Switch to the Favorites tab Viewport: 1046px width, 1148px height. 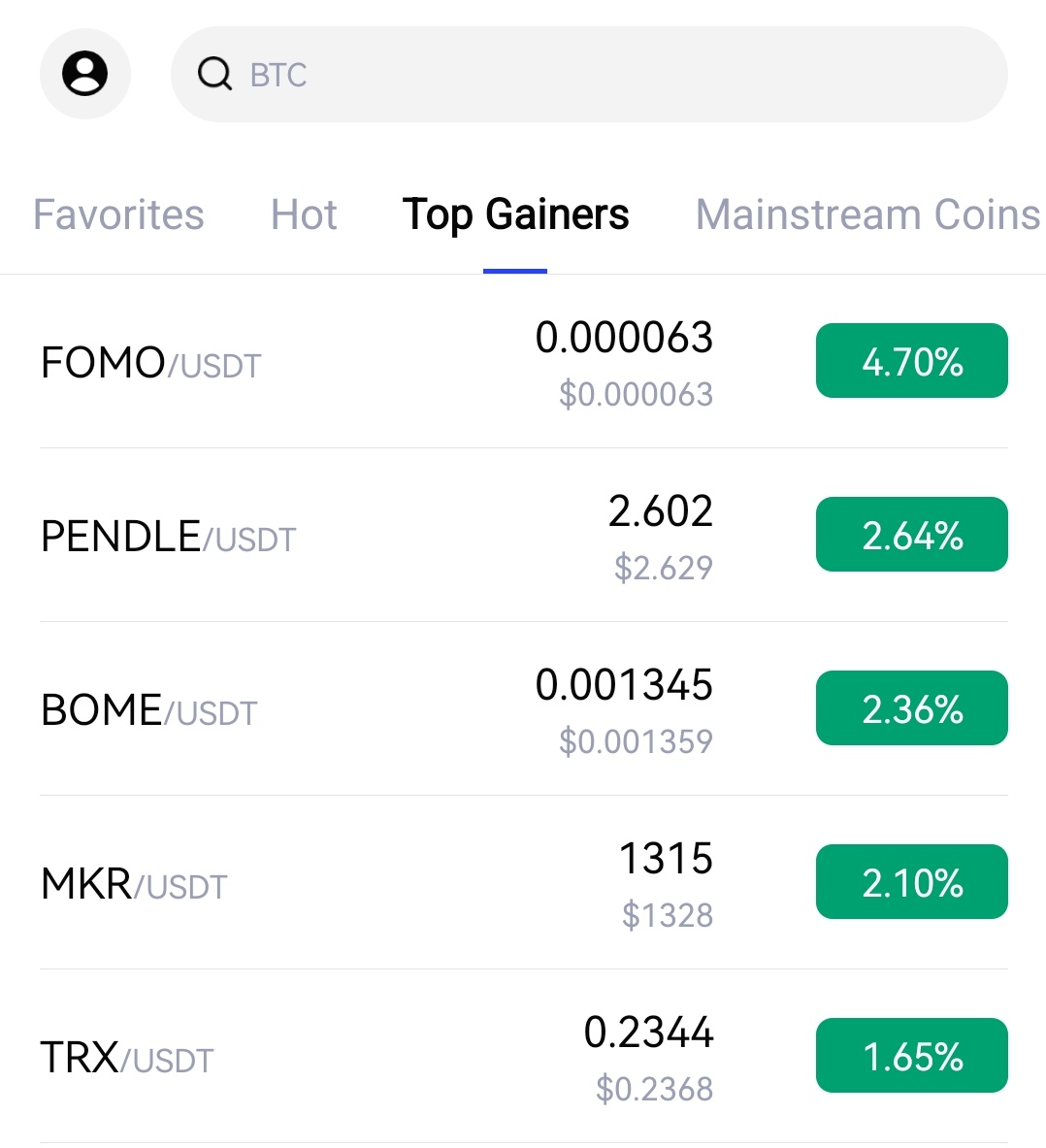[x=118, y=214]
